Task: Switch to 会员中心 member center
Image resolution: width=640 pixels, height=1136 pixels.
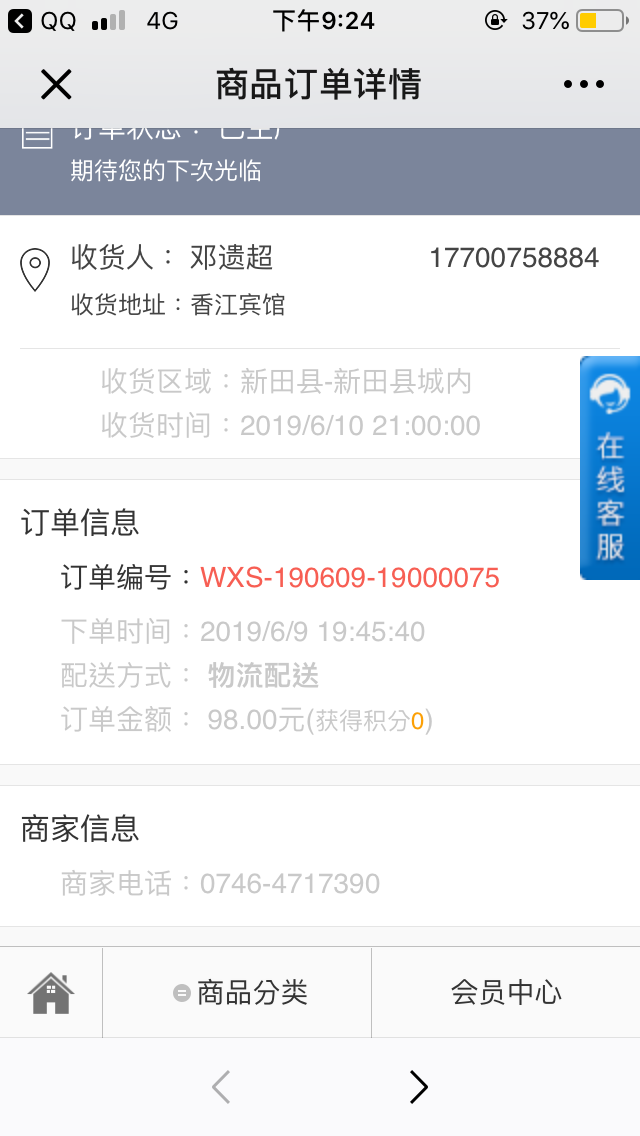Action: [x=506, y=993]
